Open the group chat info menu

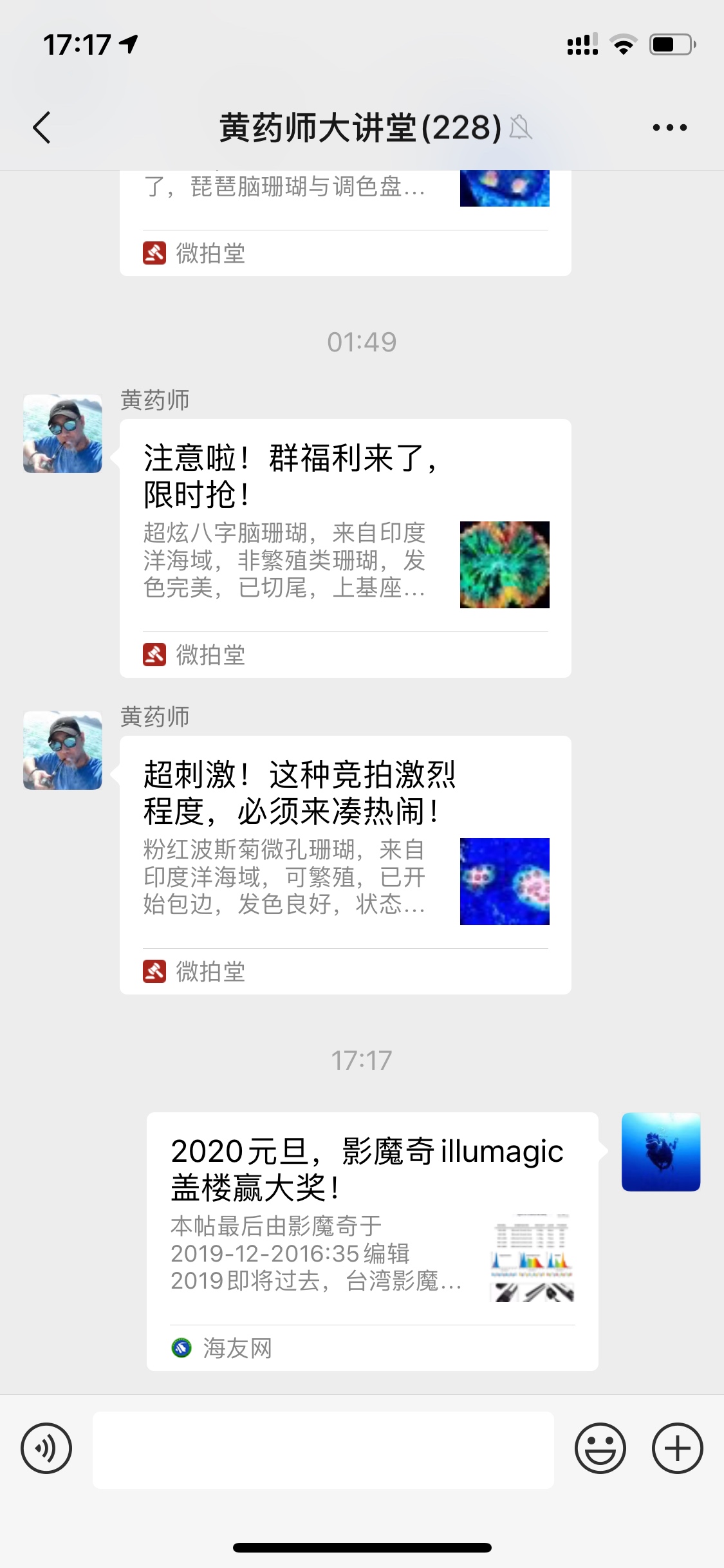point(669,127)
